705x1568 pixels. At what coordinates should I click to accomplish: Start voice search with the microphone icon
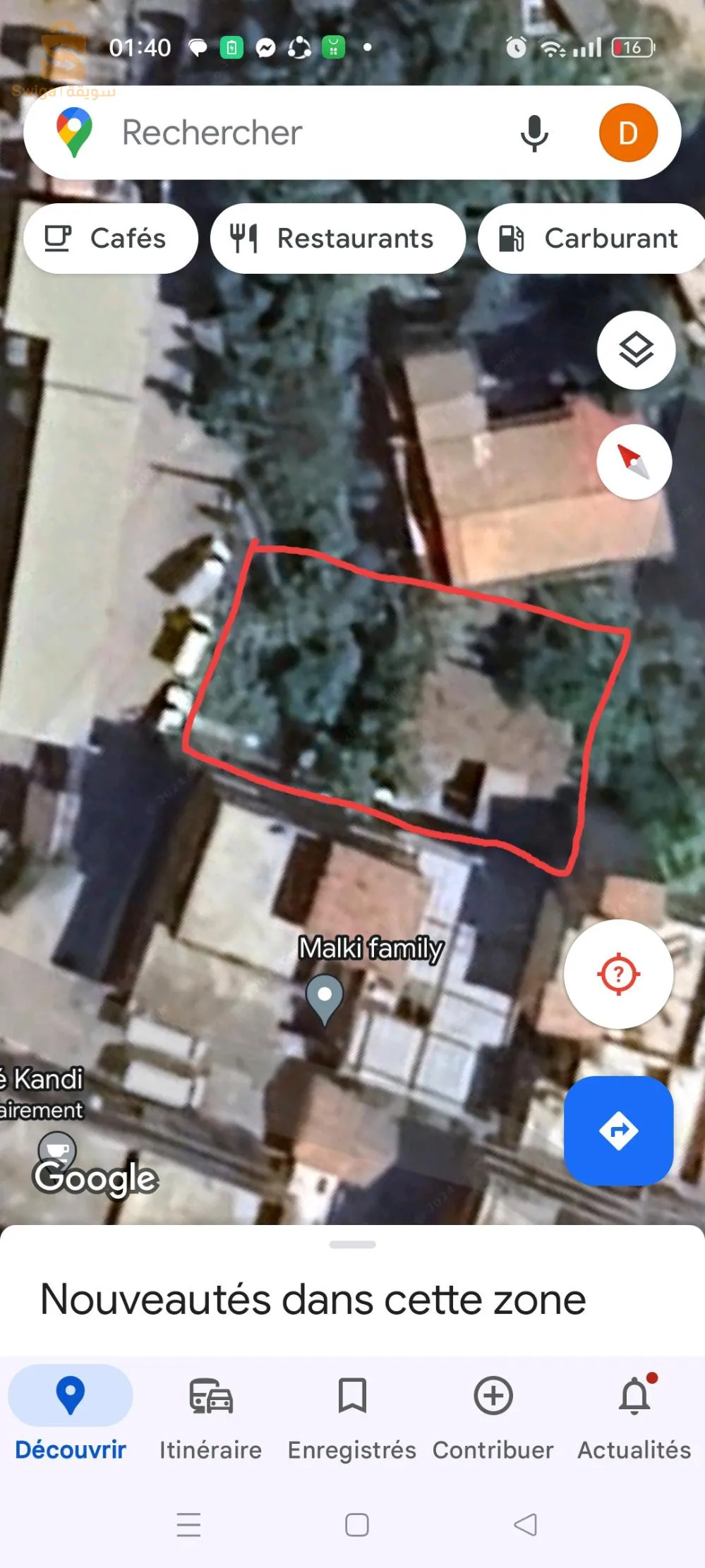point(534,133)
